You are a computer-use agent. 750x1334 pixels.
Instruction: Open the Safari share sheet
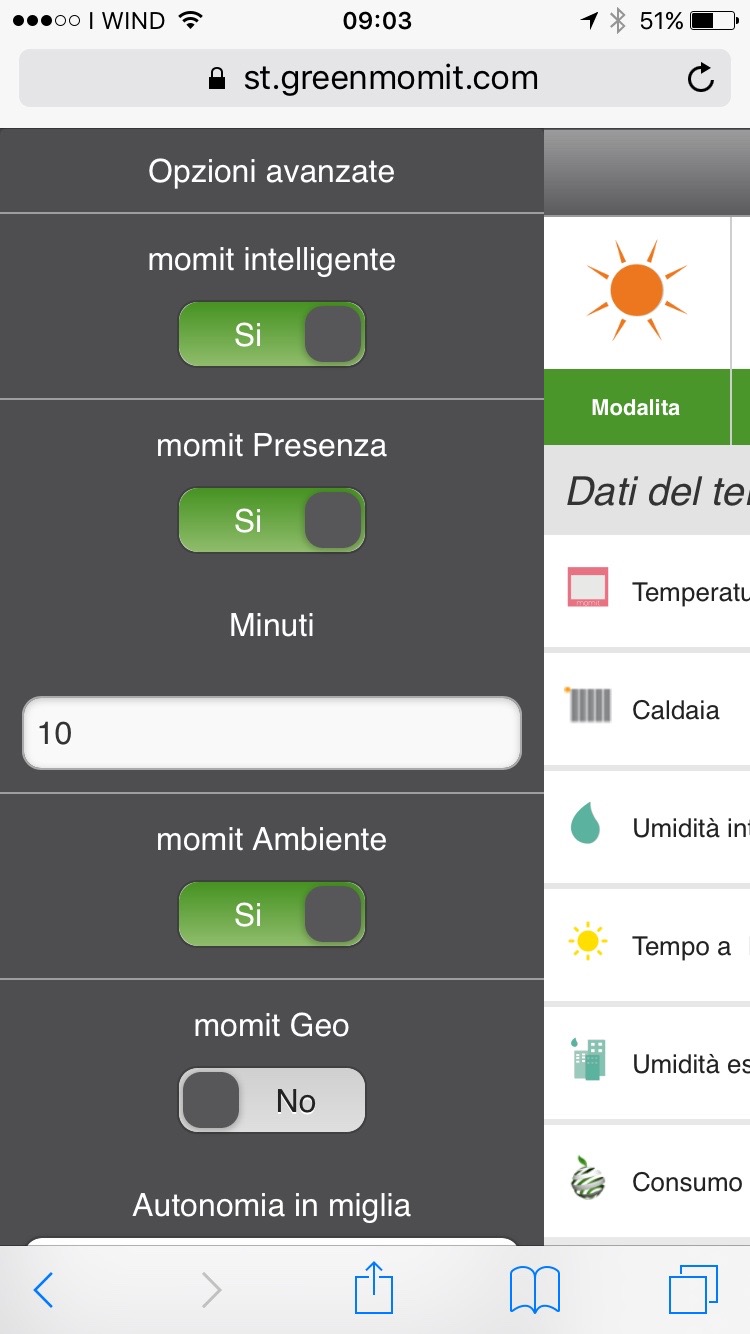(375, 1288)
